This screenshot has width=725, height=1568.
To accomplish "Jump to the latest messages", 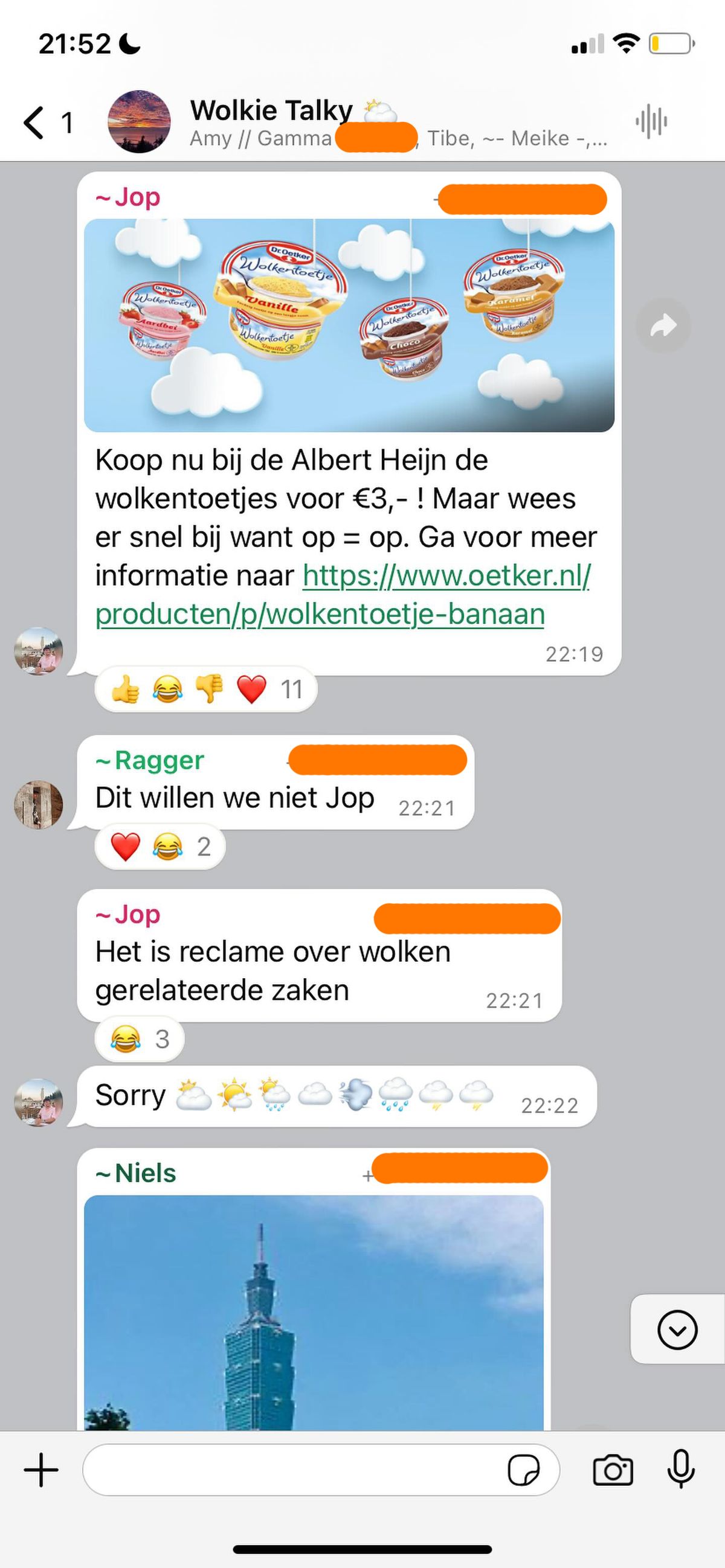I will [677, 1330].
